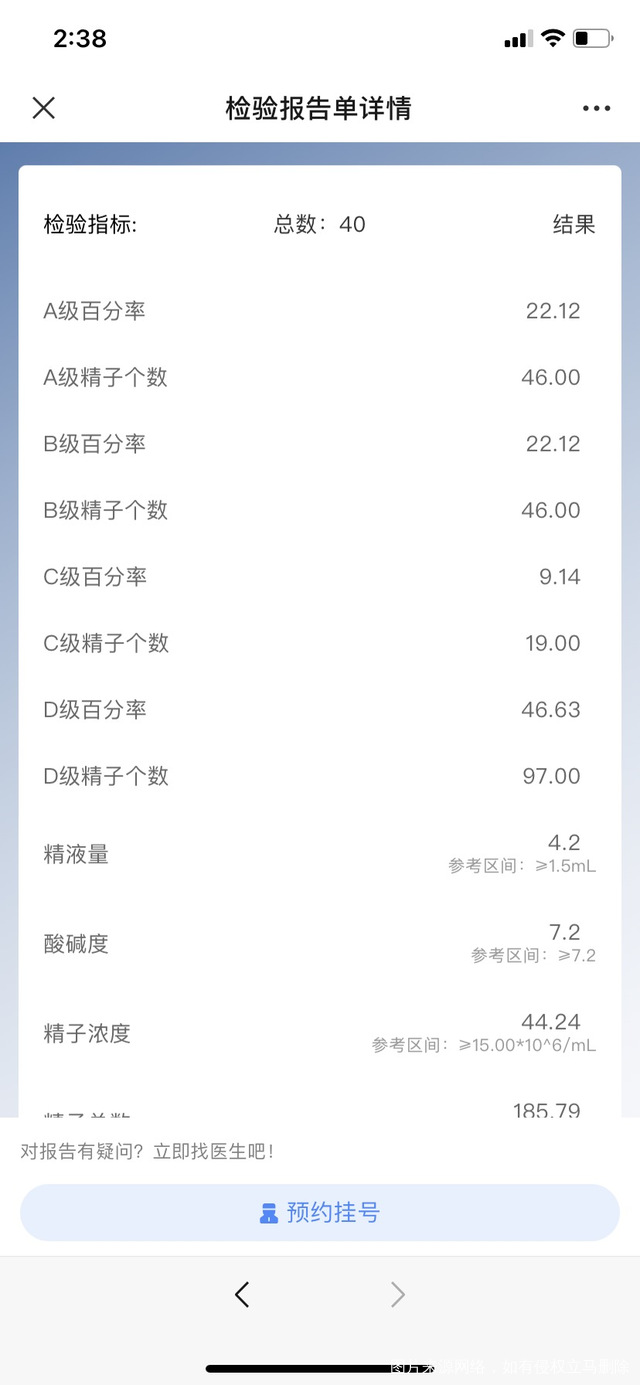Image resolution: width=640 pixels, height=1385 pixels.
Task: Open the three-dot more options menu
Action: point(596,108)
